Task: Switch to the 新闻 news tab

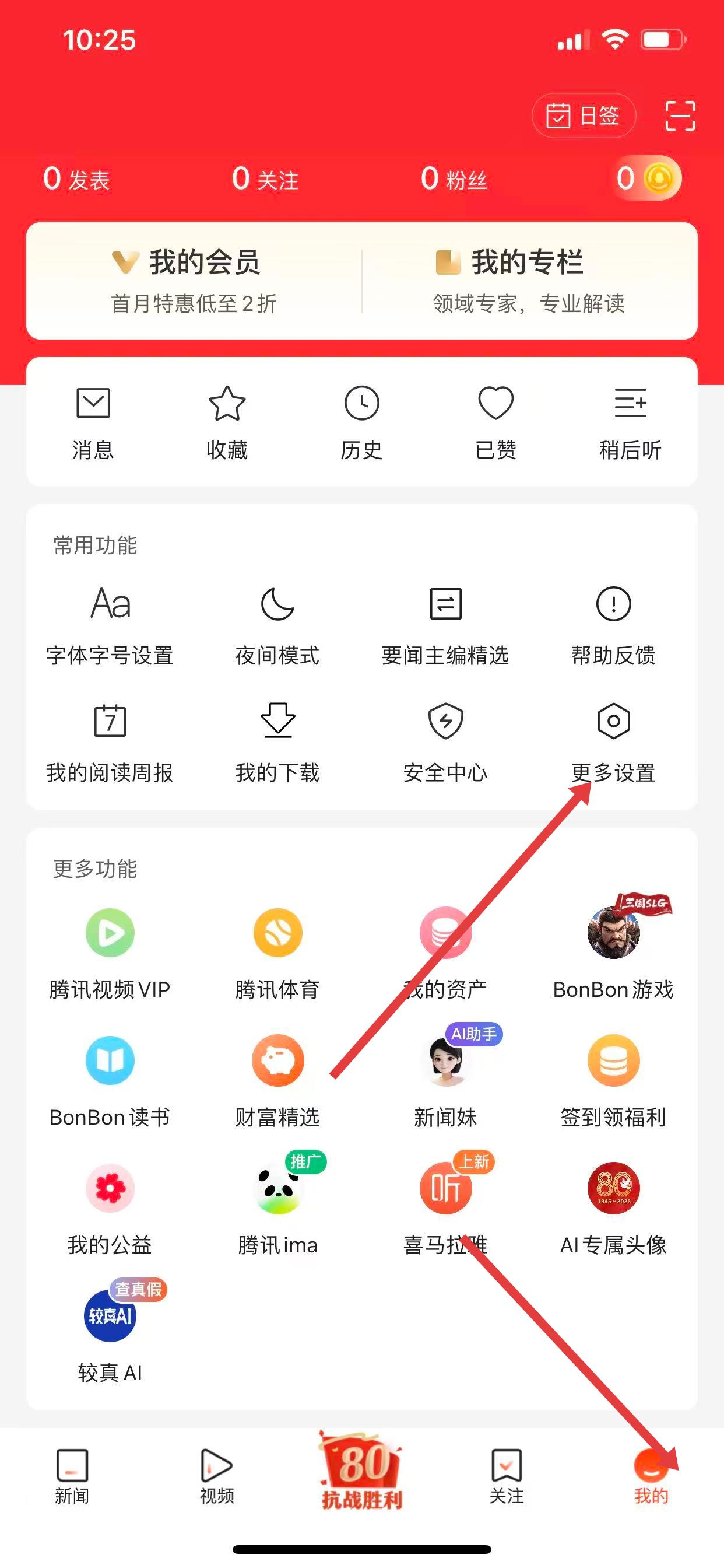Action: 72,1475
